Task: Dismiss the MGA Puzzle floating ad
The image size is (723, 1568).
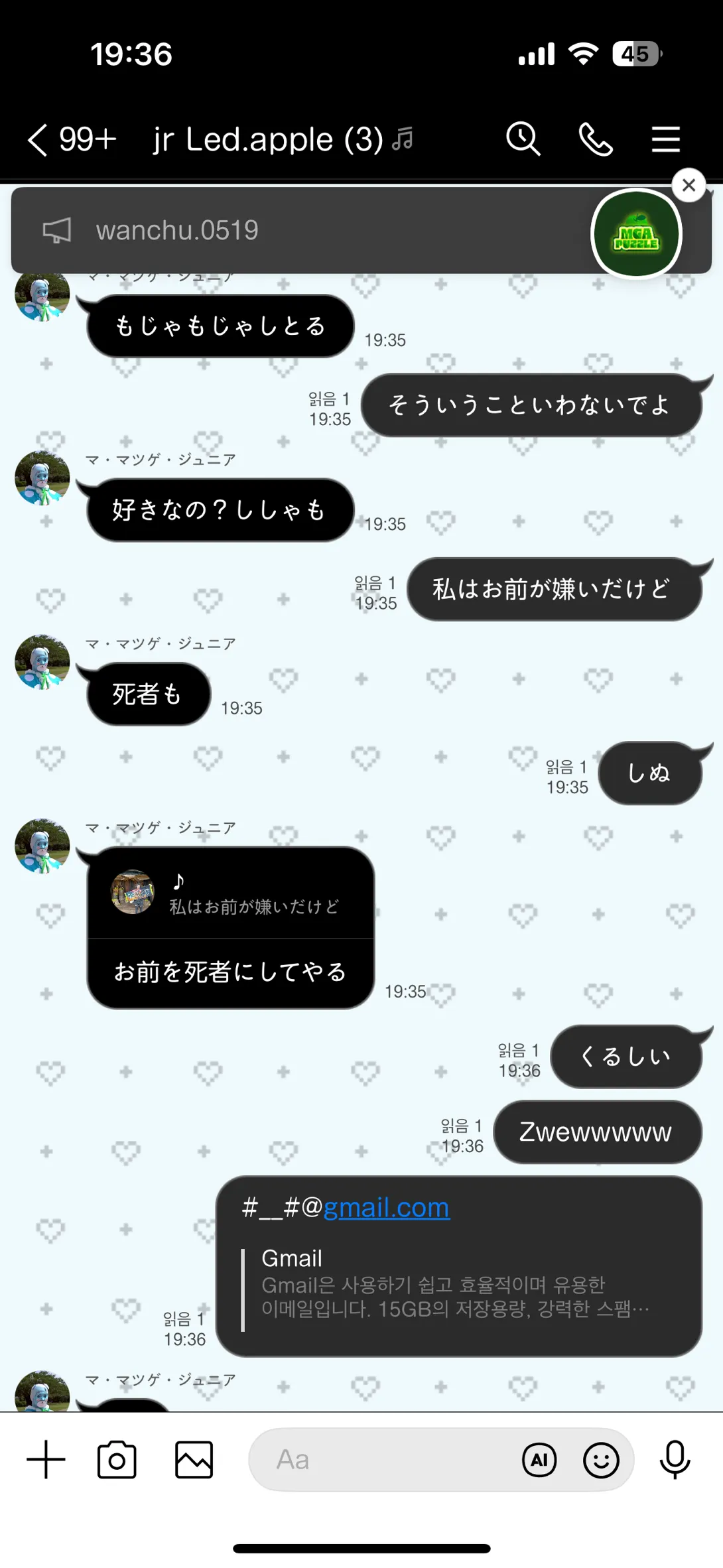Action: (689, 185)
